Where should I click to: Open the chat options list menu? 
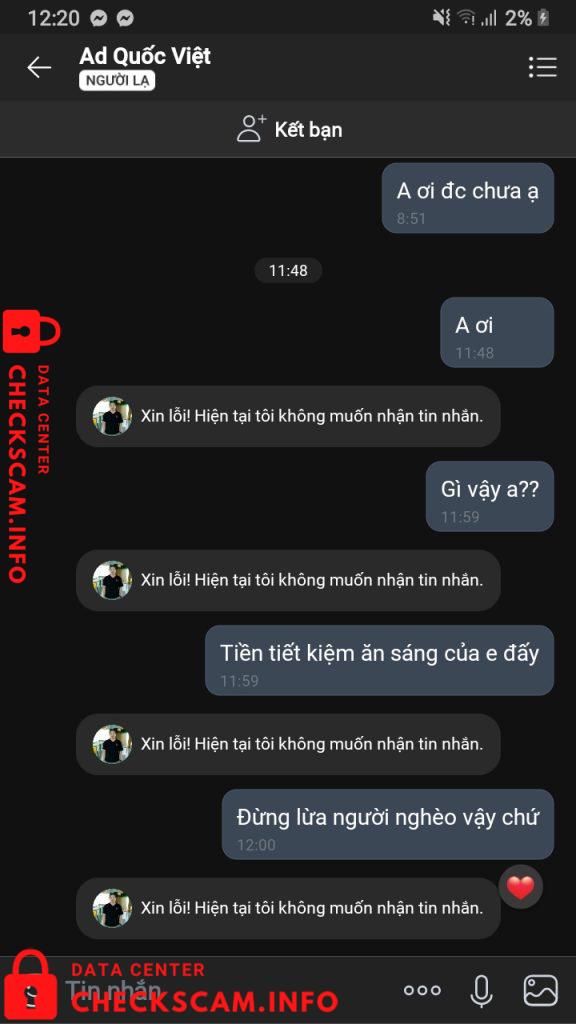(542, 67)
